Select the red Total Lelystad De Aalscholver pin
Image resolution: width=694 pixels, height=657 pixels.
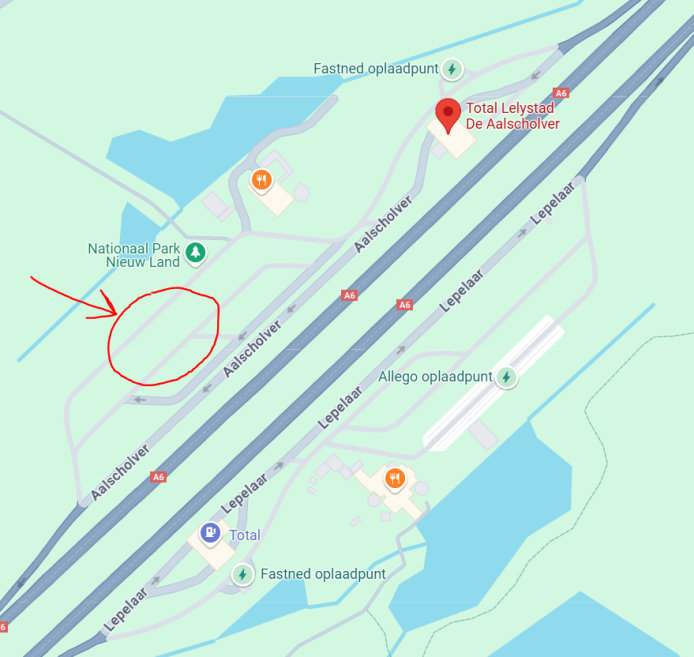pyautogui.click(x=447, y=112)
